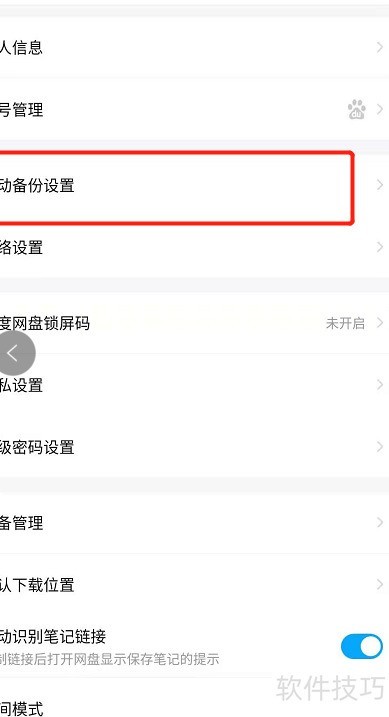
Task: Open 认下载位置 default download location
Action: tap(194, 584)
